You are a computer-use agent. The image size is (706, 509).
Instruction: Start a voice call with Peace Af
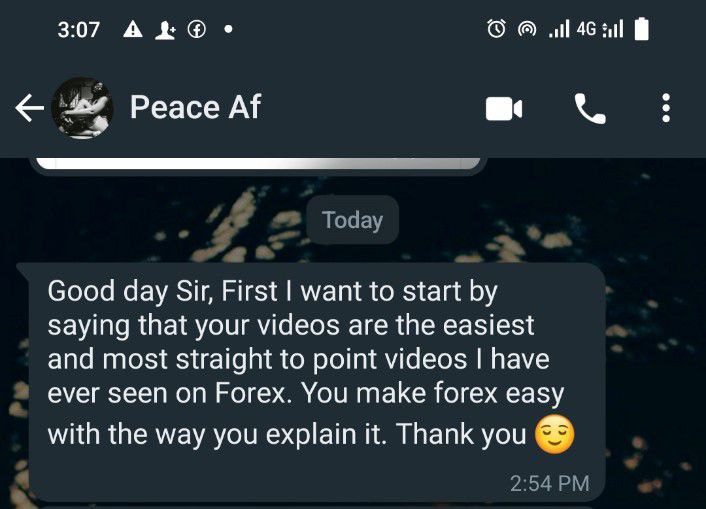(x=590, y=108)
